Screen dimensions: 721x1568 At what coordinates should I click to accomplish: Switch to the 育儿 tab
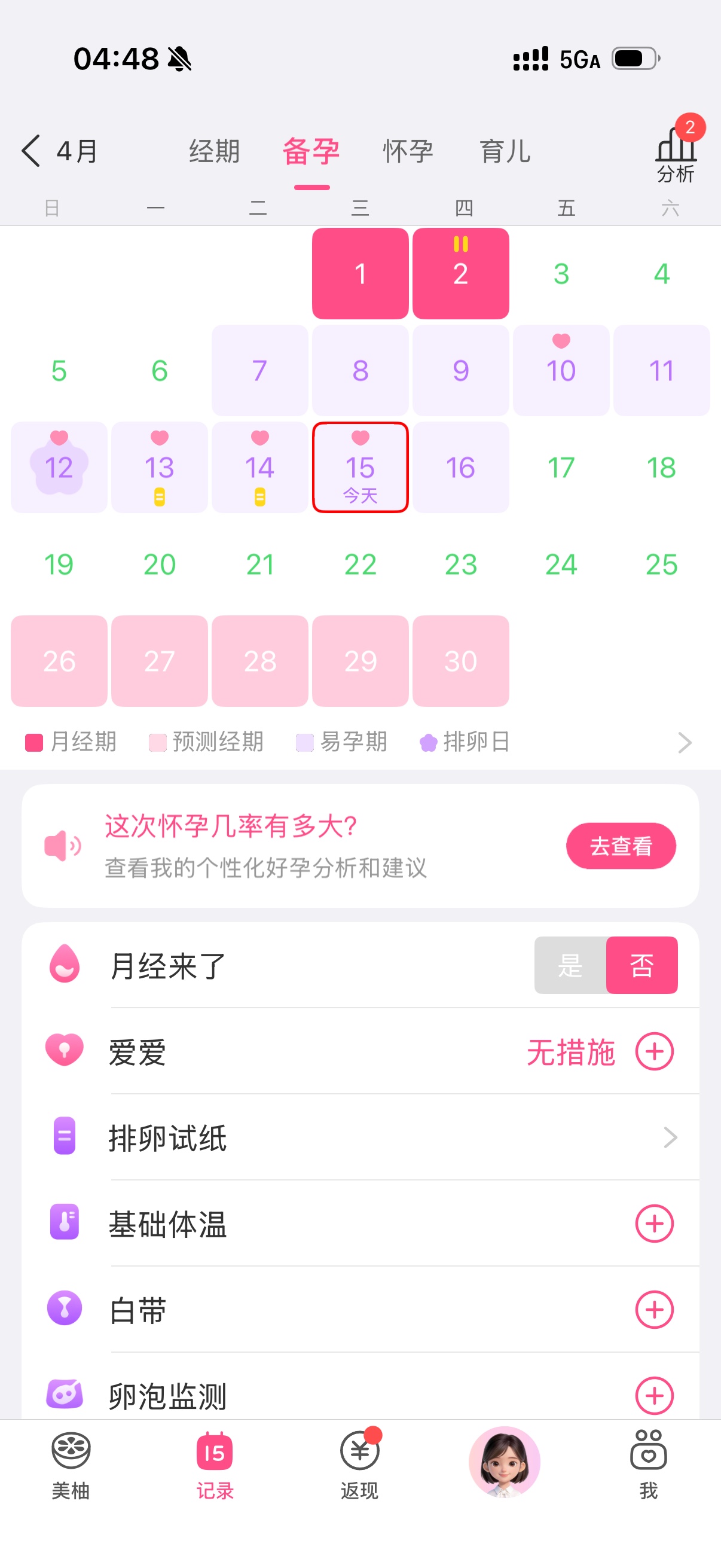point(505,151)
